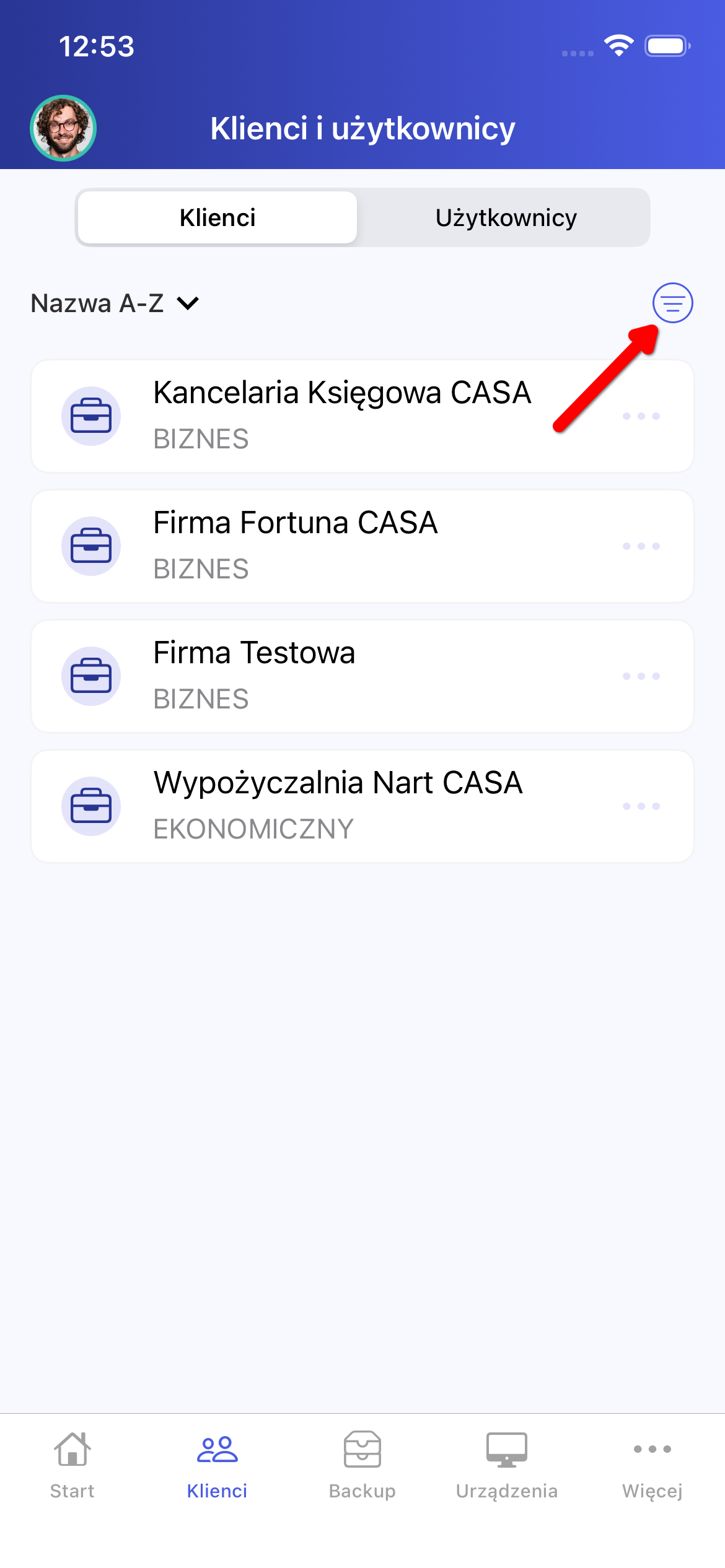Go to the Start tab

pyautogui.click(x=72, y=1465)
